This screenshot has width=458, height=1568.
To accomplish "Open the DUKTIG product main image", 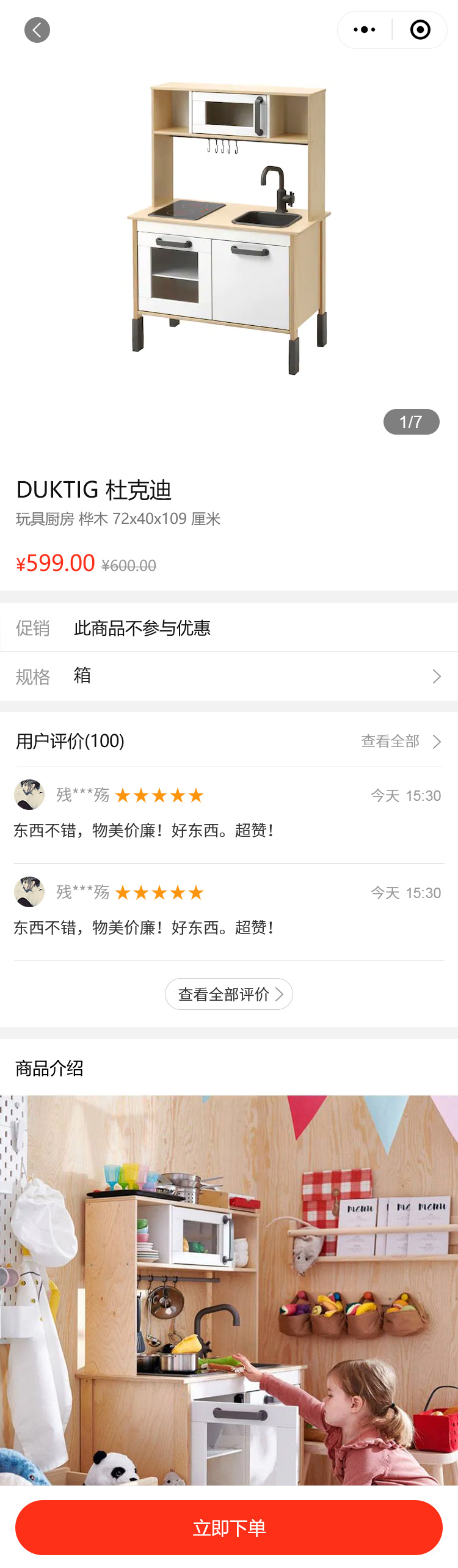I will (x=229, y=229).
